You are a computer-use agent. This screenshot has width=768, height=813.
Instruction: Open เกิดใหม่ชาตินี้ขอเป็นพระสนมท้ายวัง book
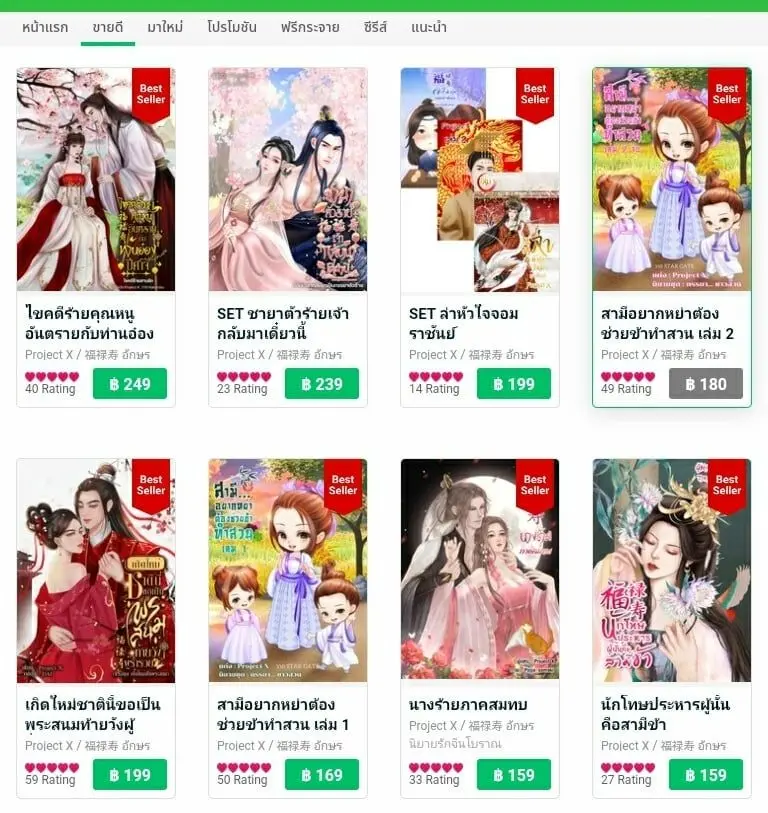pos(96,571)
